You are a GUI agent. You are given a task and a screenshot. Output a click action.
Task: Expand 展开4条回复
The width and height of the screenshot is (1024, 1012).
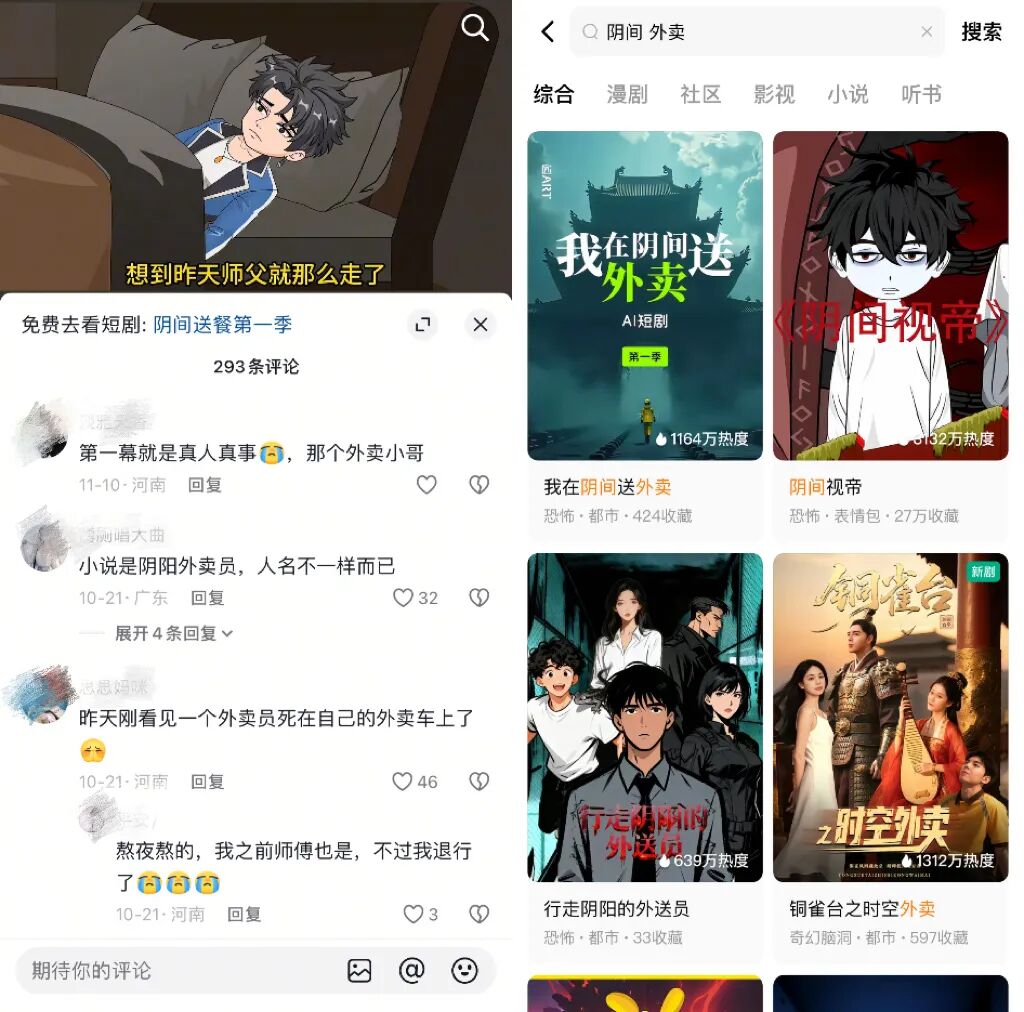(174, 633)
